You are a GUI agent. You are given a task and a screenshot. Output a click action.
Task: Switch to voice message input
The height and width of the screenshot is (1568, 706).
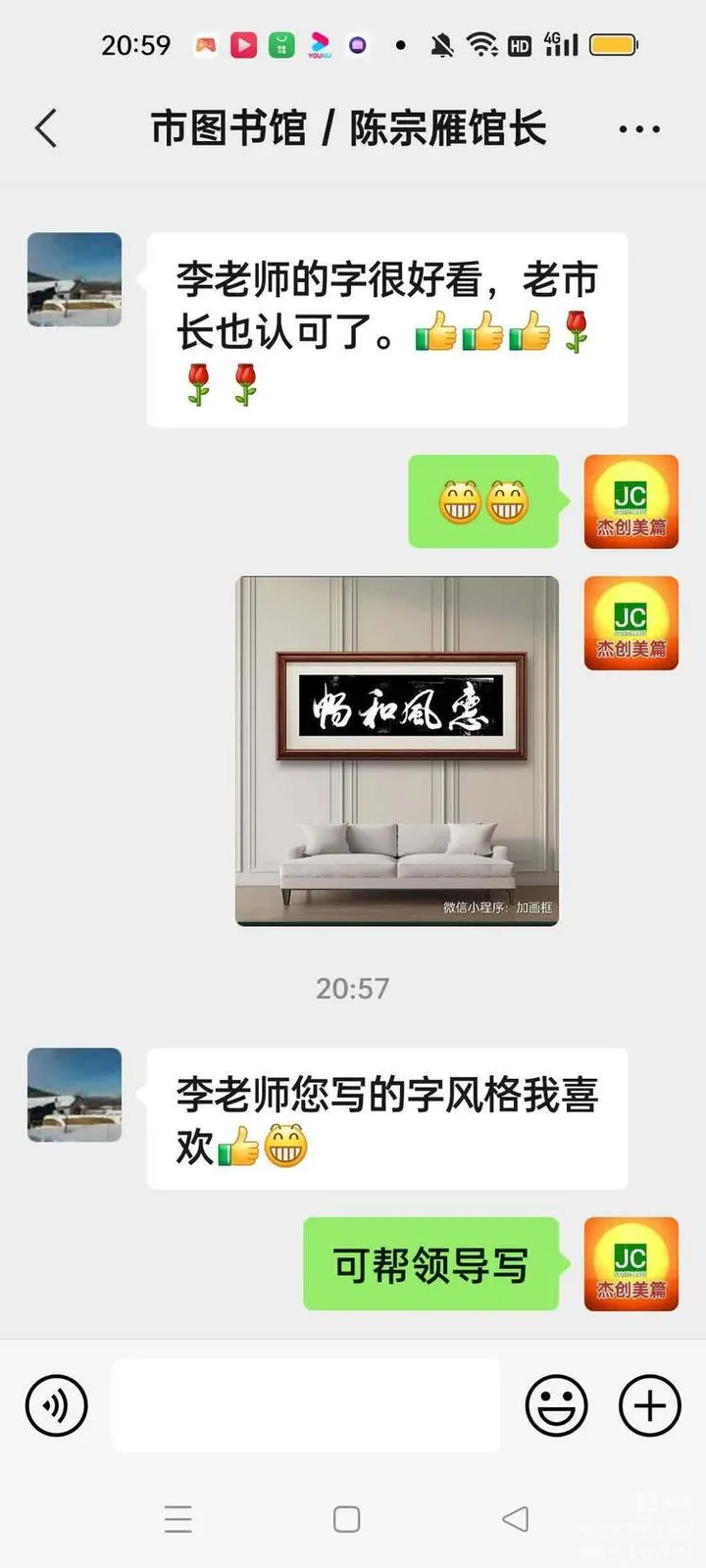(57, 1405)
